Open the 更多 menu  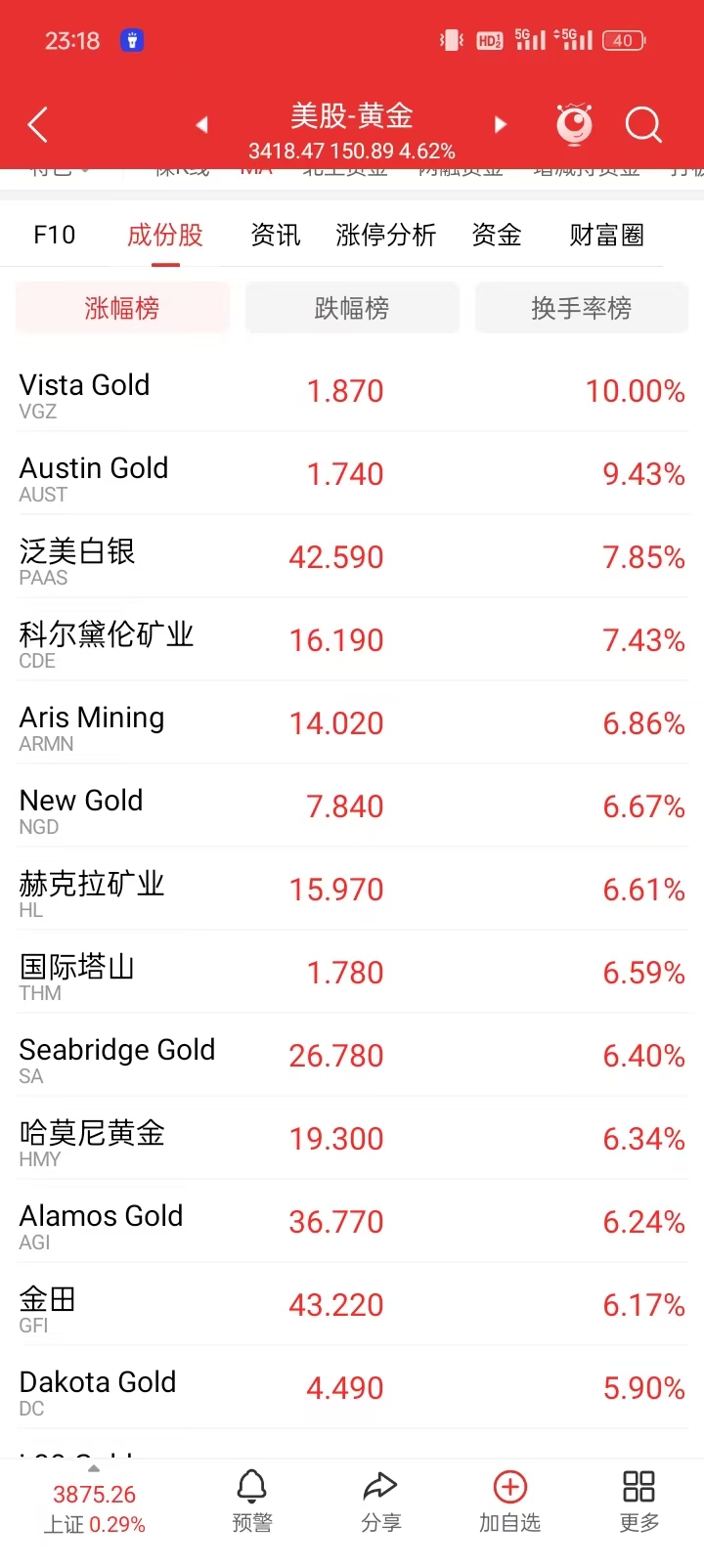click(638, 1501)
